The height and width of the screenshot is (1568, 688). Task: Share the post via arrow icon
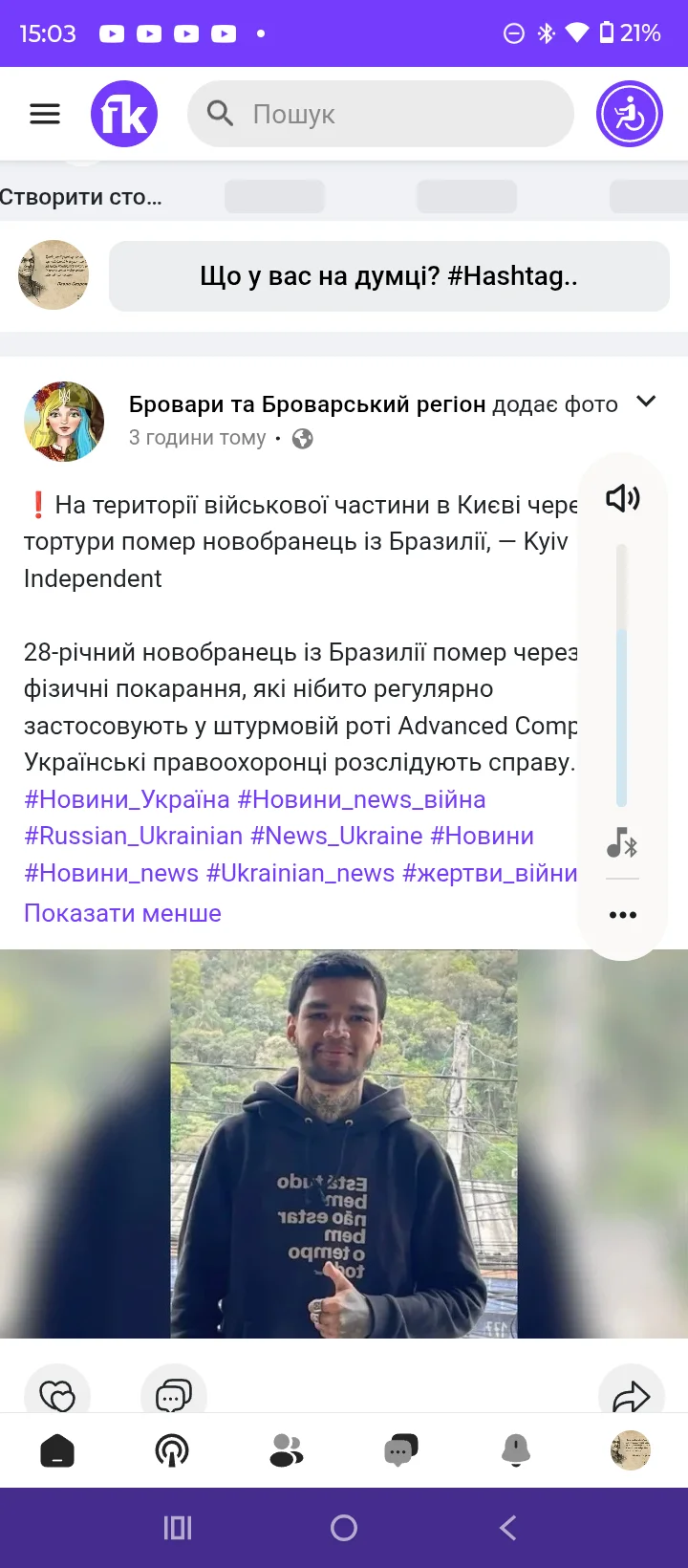point(631,1396)
